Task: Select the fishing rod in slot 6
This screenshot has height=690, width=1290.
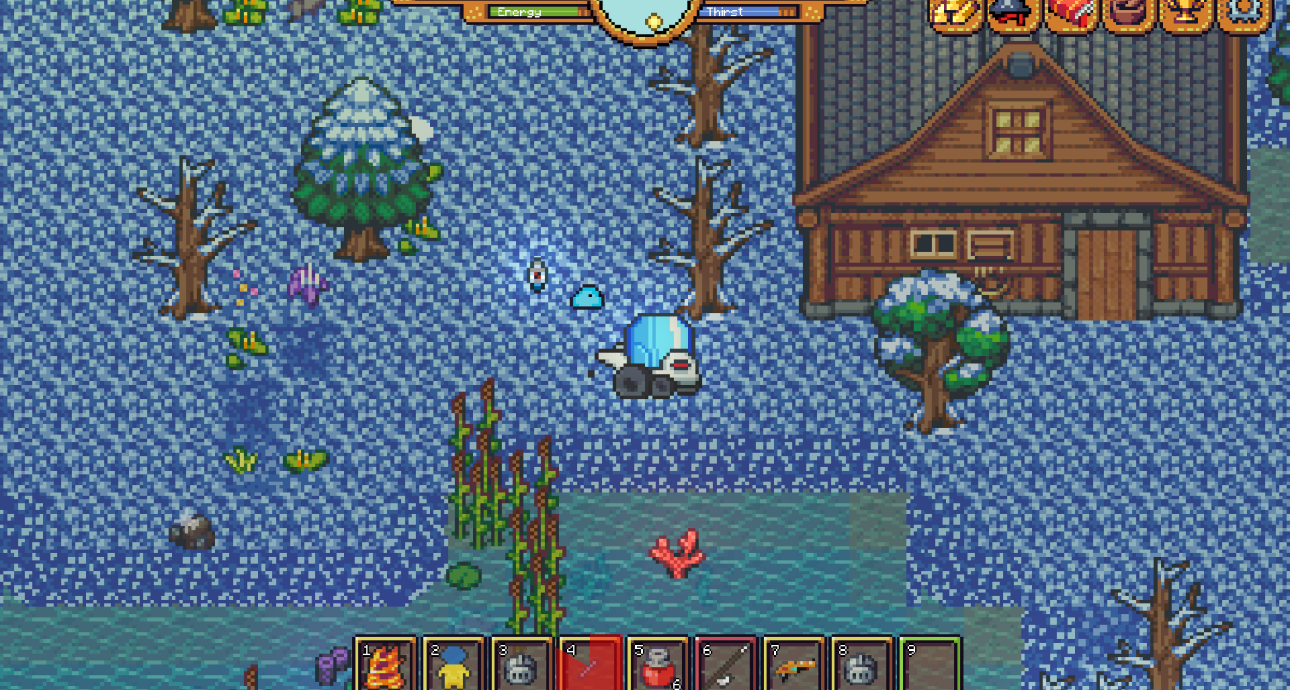Action: [726, 665]
